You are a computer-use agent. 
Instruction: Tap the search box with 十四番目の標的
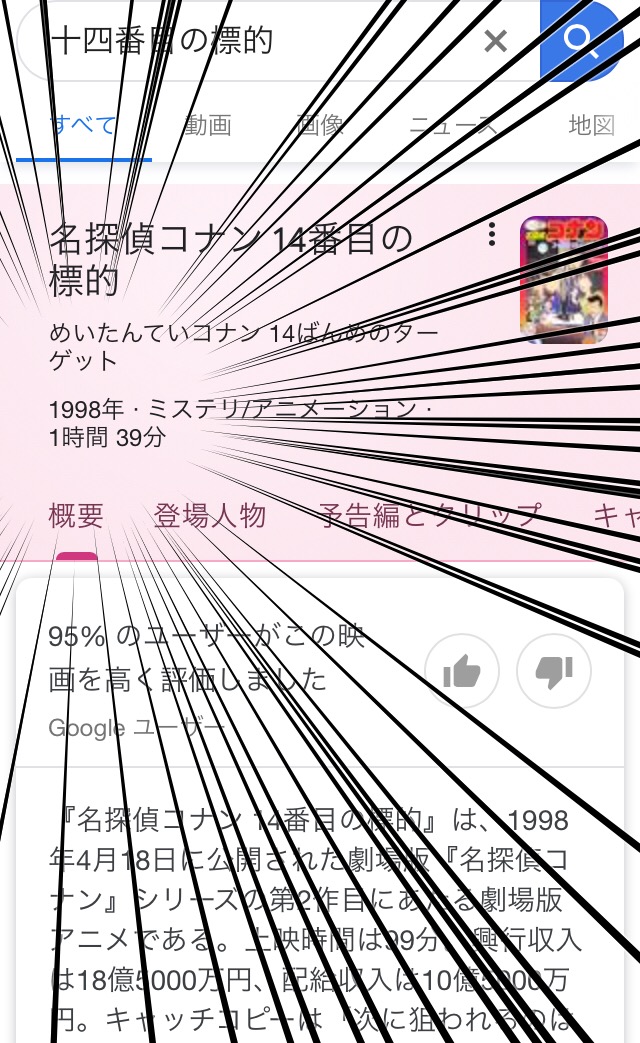250,41
